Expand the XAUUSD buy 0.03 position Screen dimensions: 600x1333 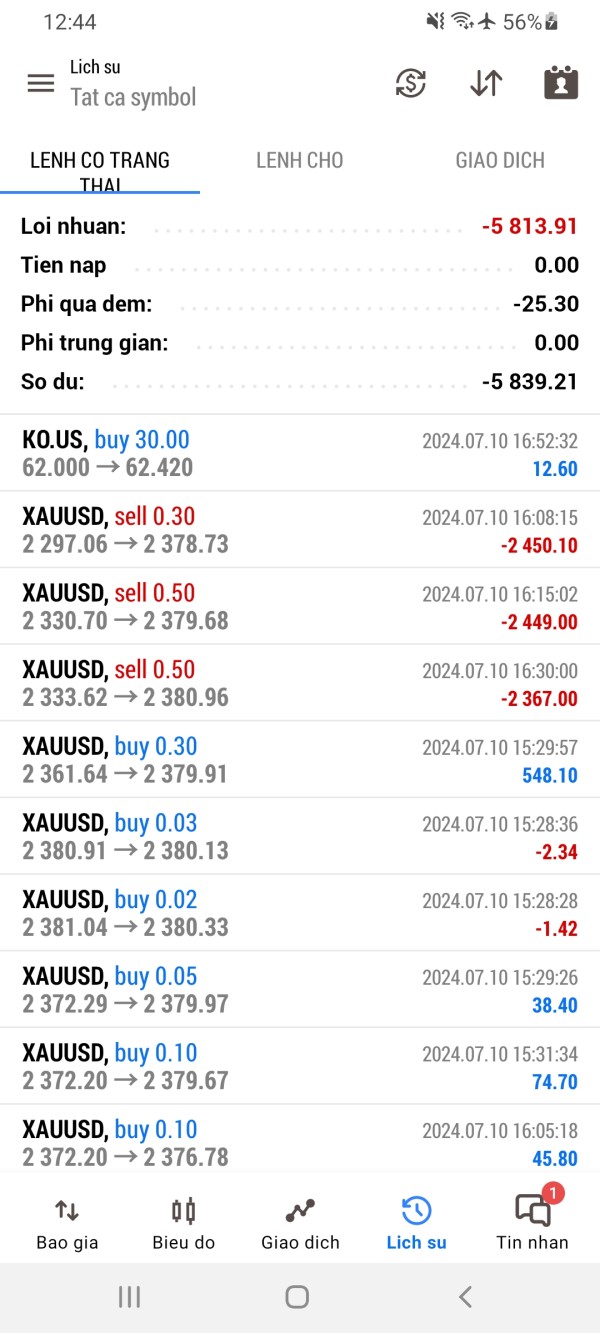(x=300, y=837)
